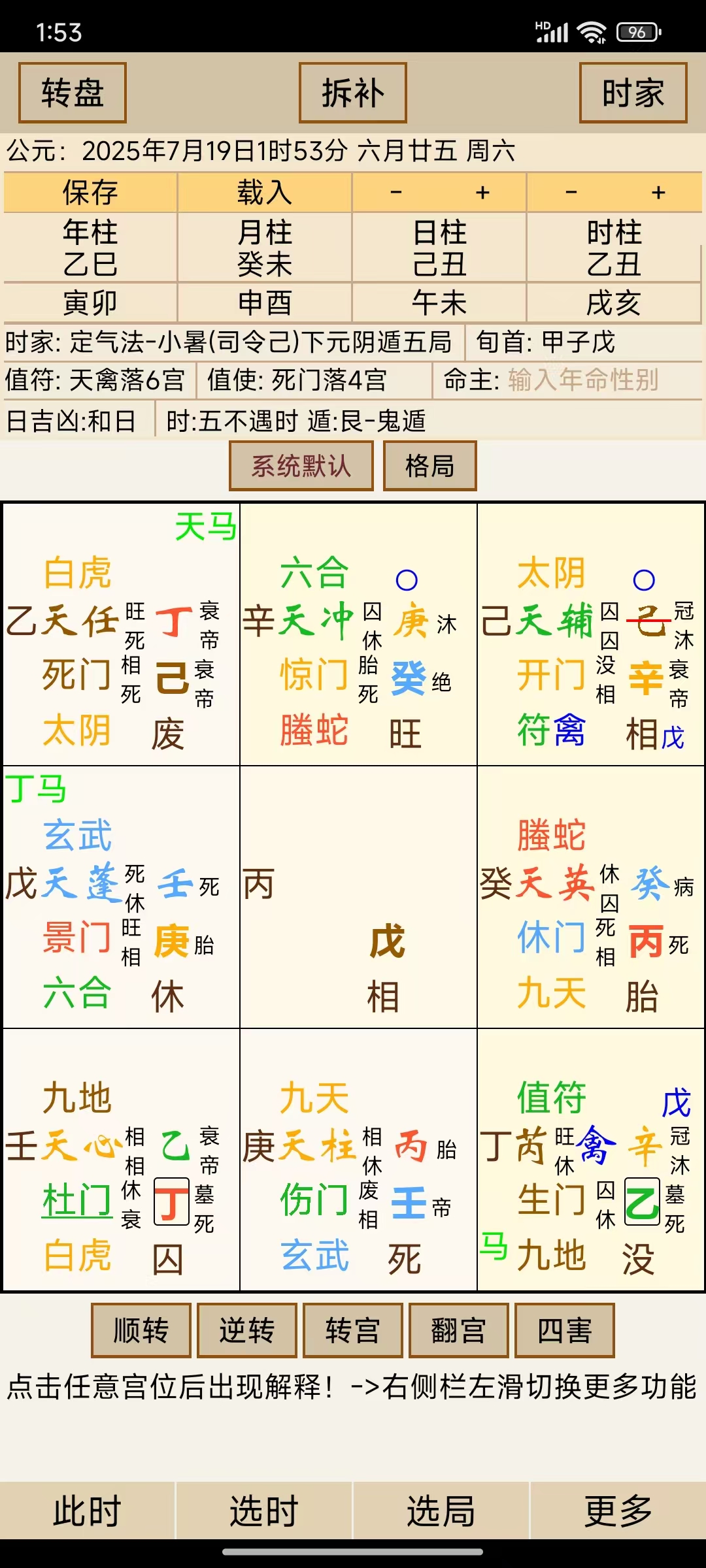Screen dimensions: 706x1568
Task: Load a saved chart via 载入
Action: click(x=265, y=193)
